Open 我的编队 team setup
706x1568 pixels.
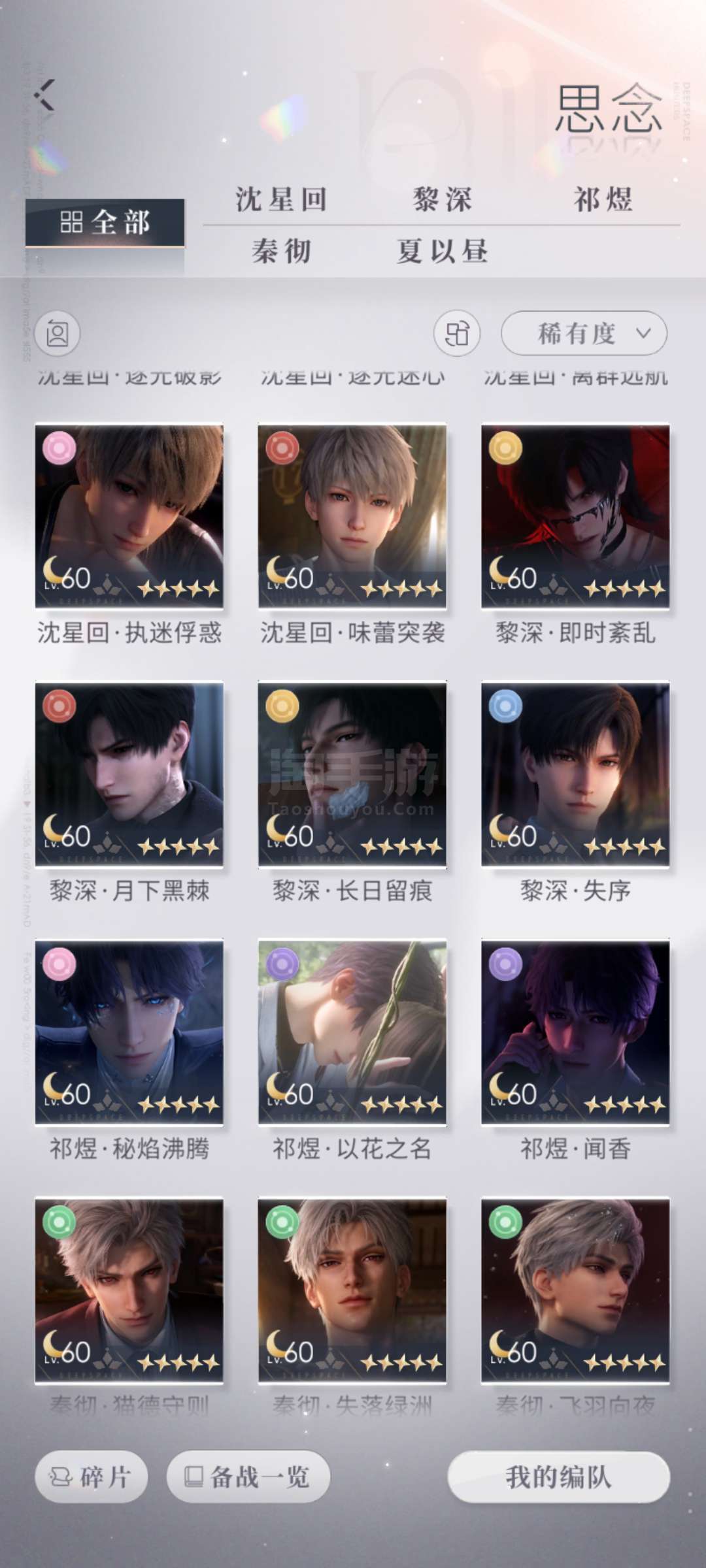pos(559,1477)
